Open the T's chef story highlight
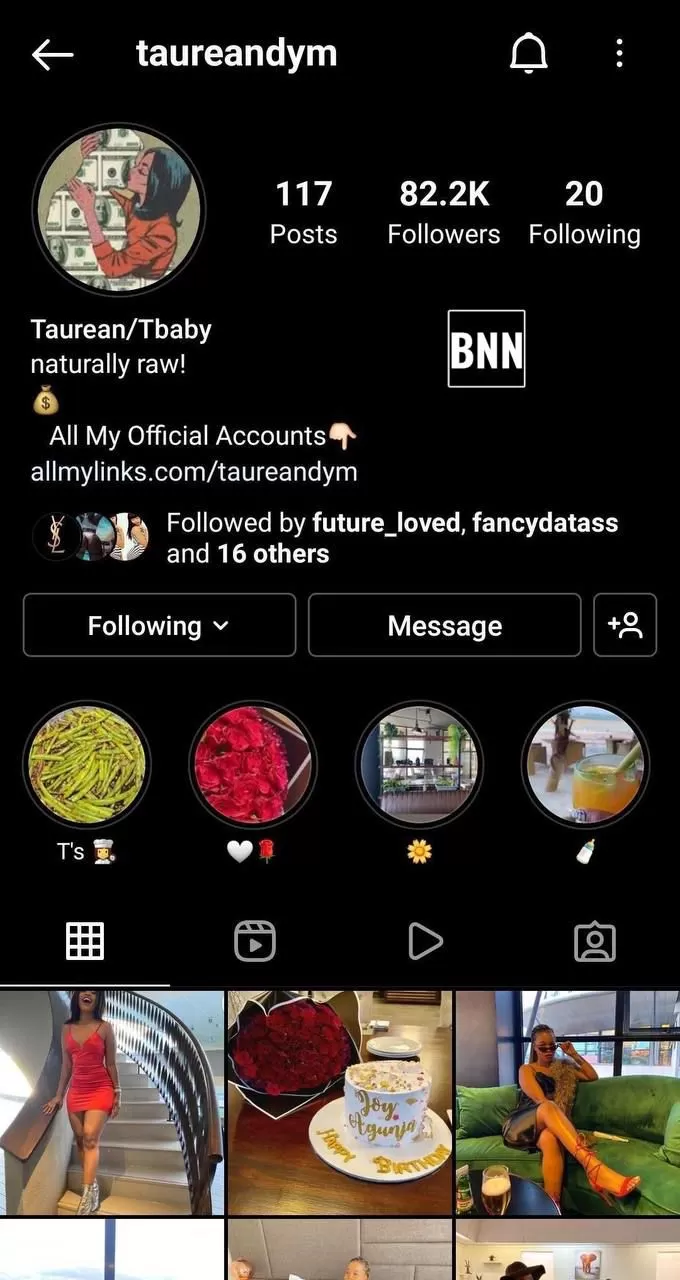This screenshot has width=680, height=1280. click(87, 765)
